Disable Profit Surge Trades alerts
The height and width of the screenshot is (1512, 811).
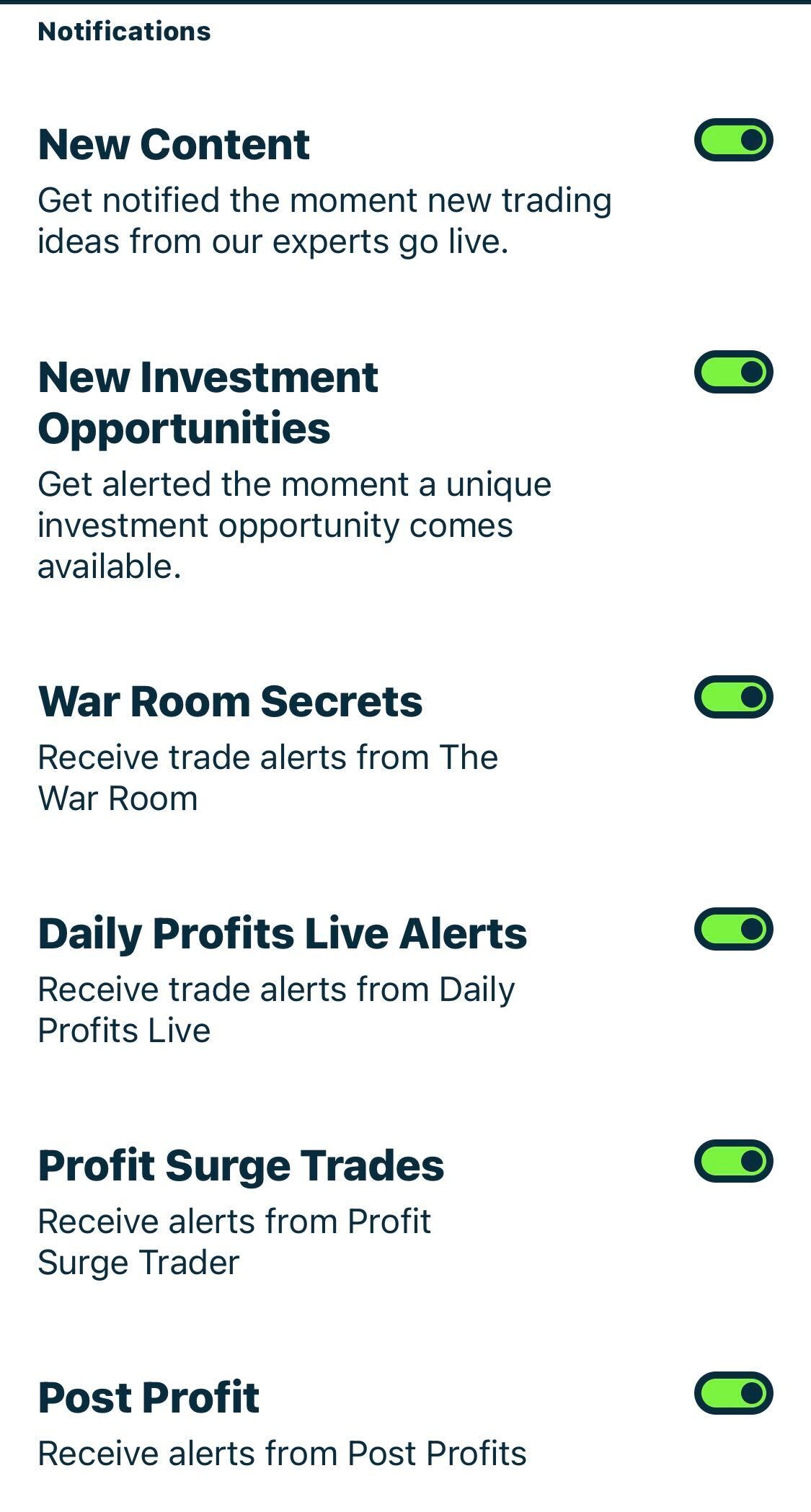(x=733, y=1161)
